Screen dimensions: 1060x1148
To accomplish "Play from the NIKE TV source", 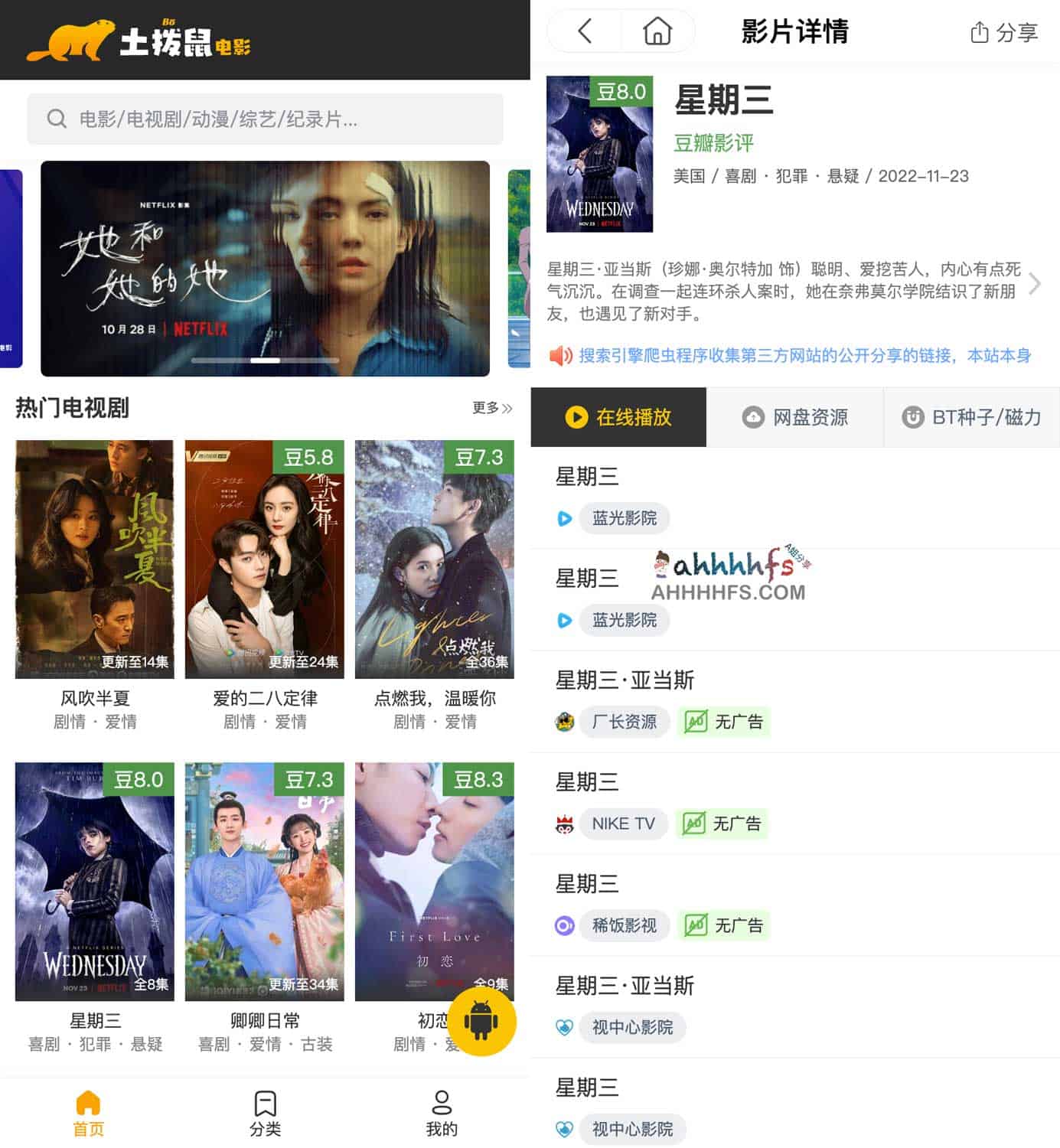I will [623, 823].
